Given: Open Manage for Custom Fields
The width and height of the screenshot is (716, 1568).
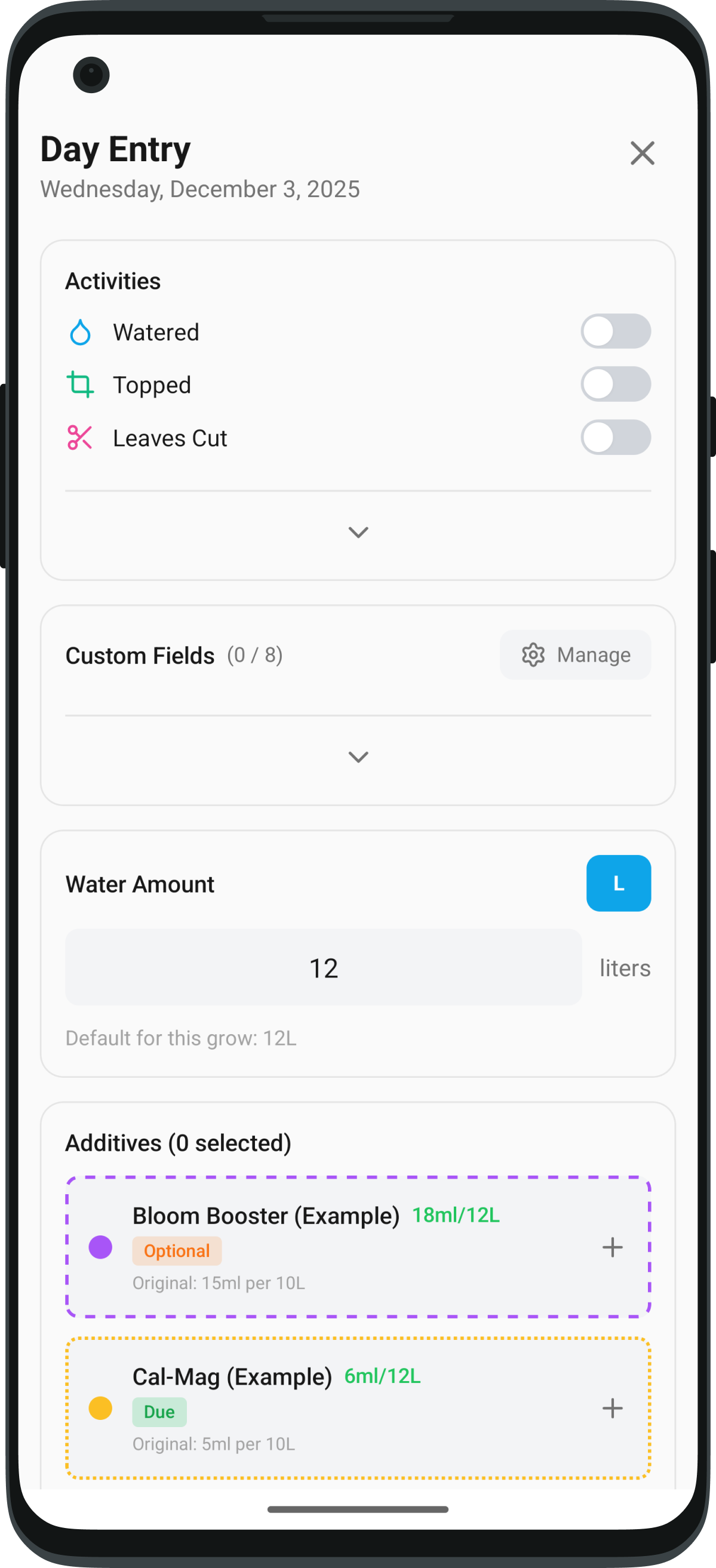Looking at the screenshot, I should click(574, 655).
